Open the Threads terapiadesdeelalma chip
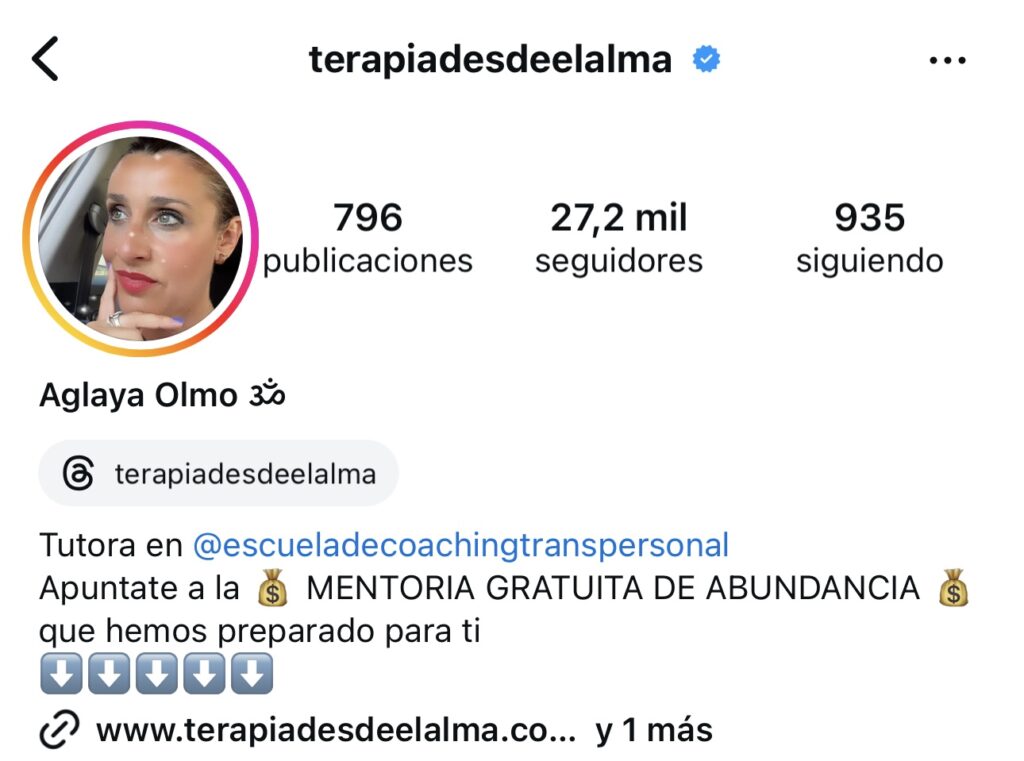Screen dimensions: 1024x761 click(219, 473)
